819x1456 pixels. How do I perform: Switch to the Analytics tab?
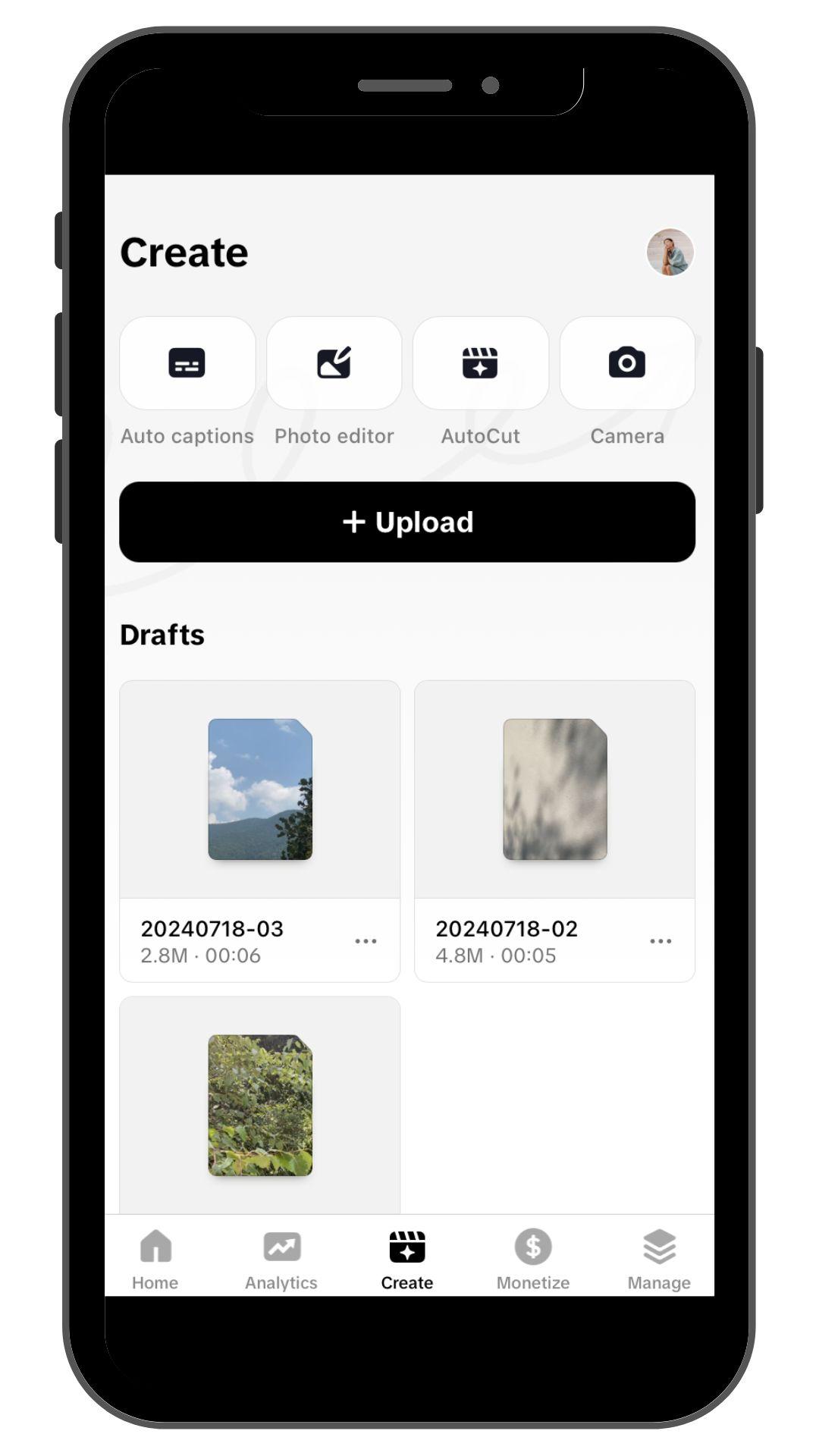281,1257
